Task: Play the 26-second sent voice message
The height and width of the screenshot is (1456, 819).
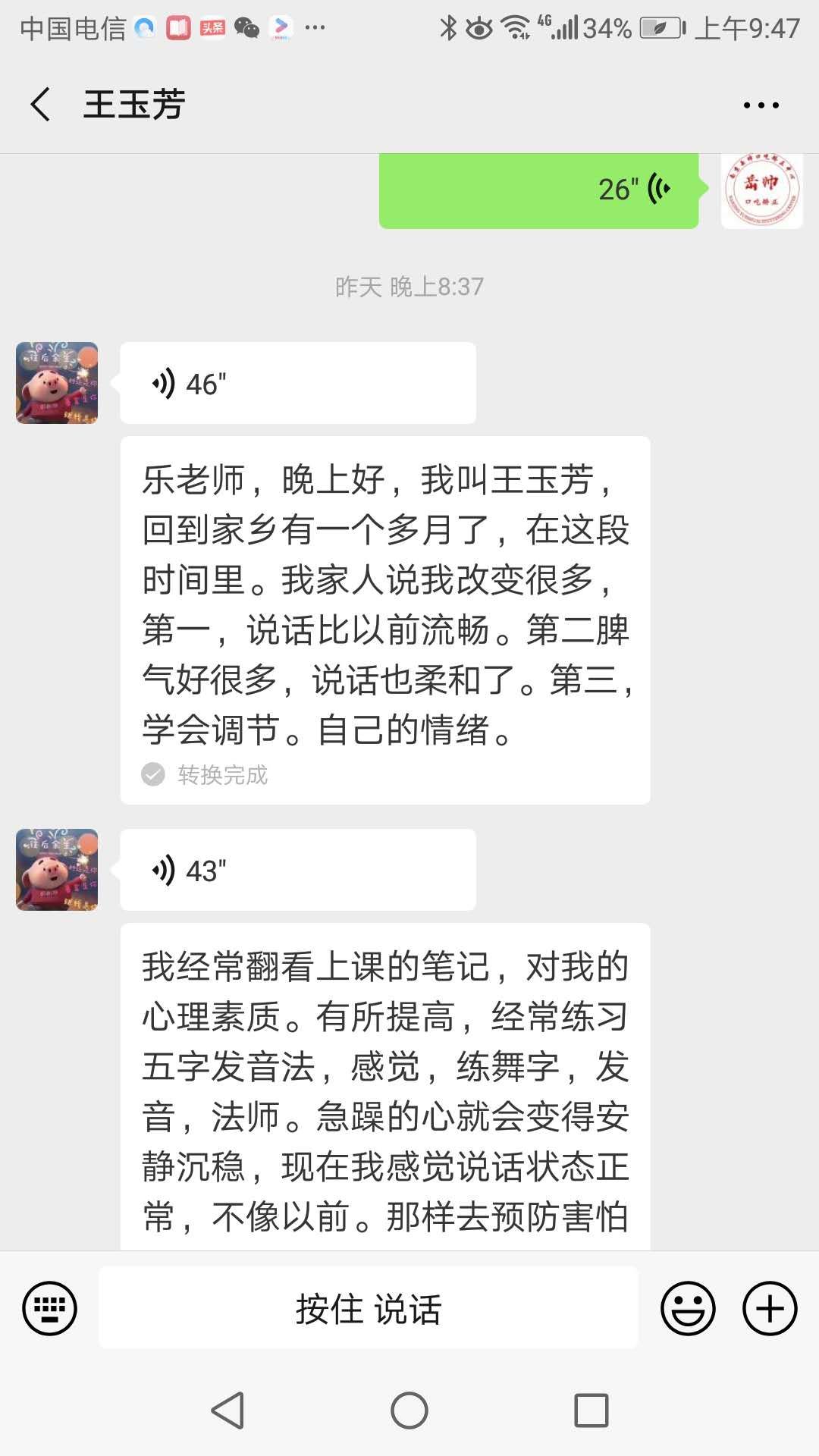Action: pos(538,190)
